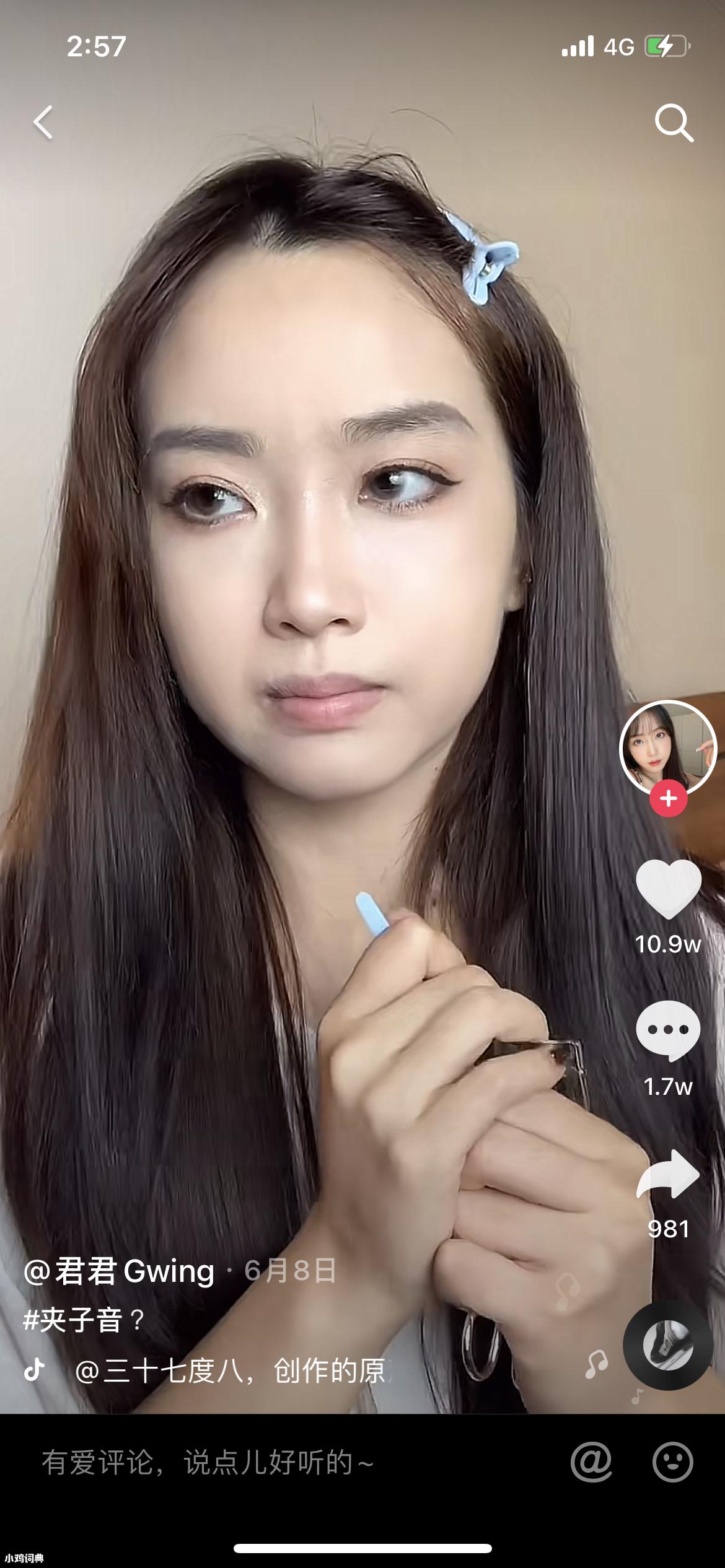Go back using the back arrow
The height and width of the screenshot is (1568, 725).
[x=43, y=122]
